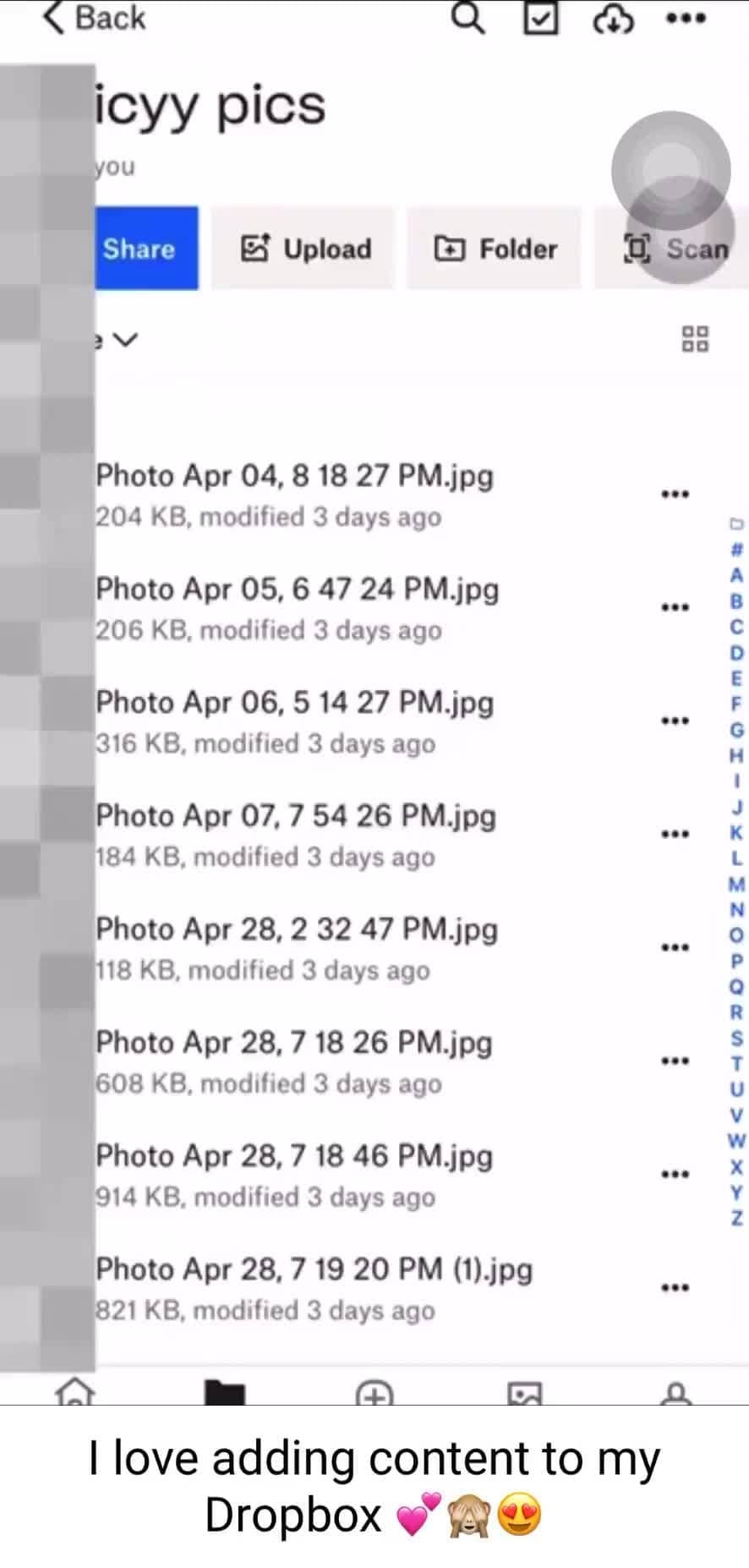Viewport: 749px width, 1568px height.
Task: Tap the select-items checkmark icon
Action: [x=541, y=18]
